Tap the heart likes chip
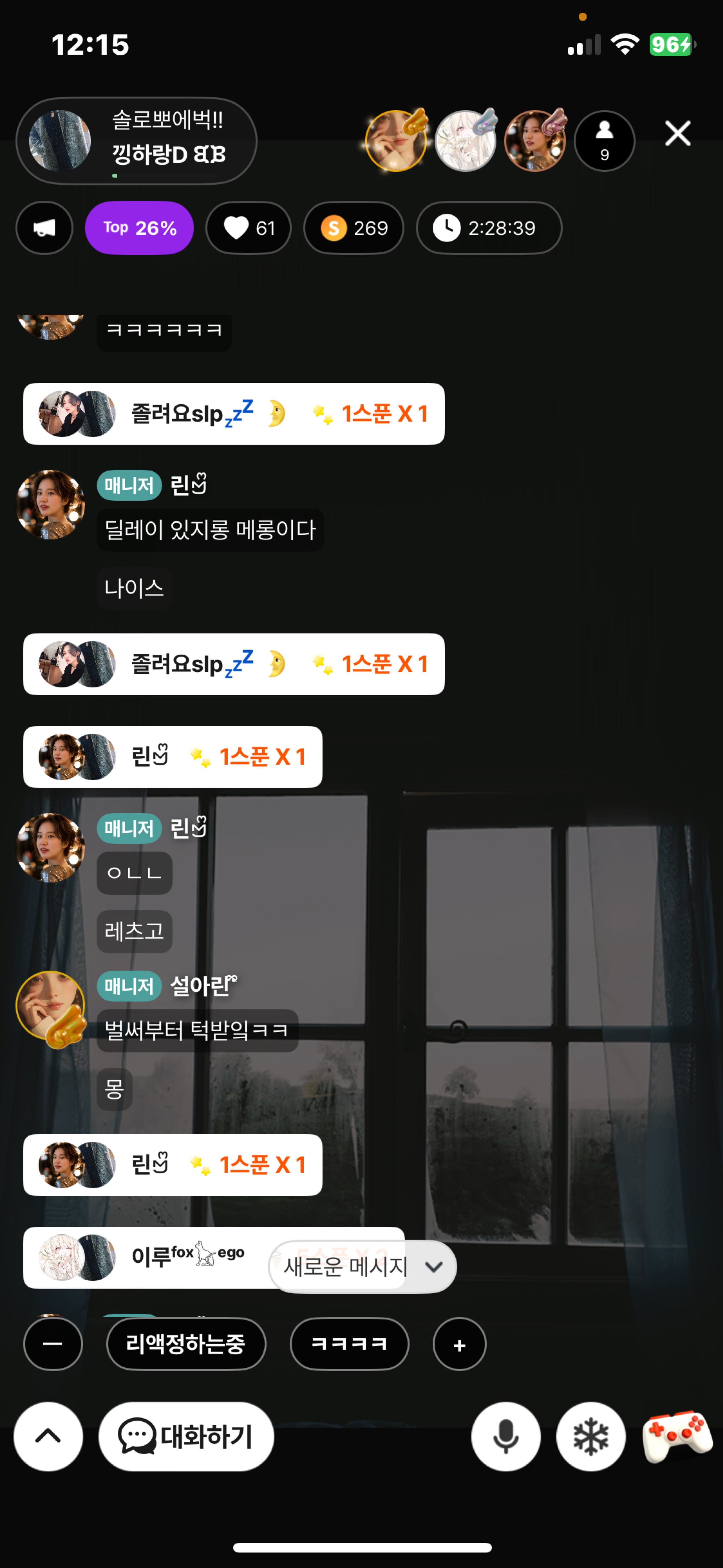Screen dimensions: 723x1568 pyautogui.click(x=249, y=228)
